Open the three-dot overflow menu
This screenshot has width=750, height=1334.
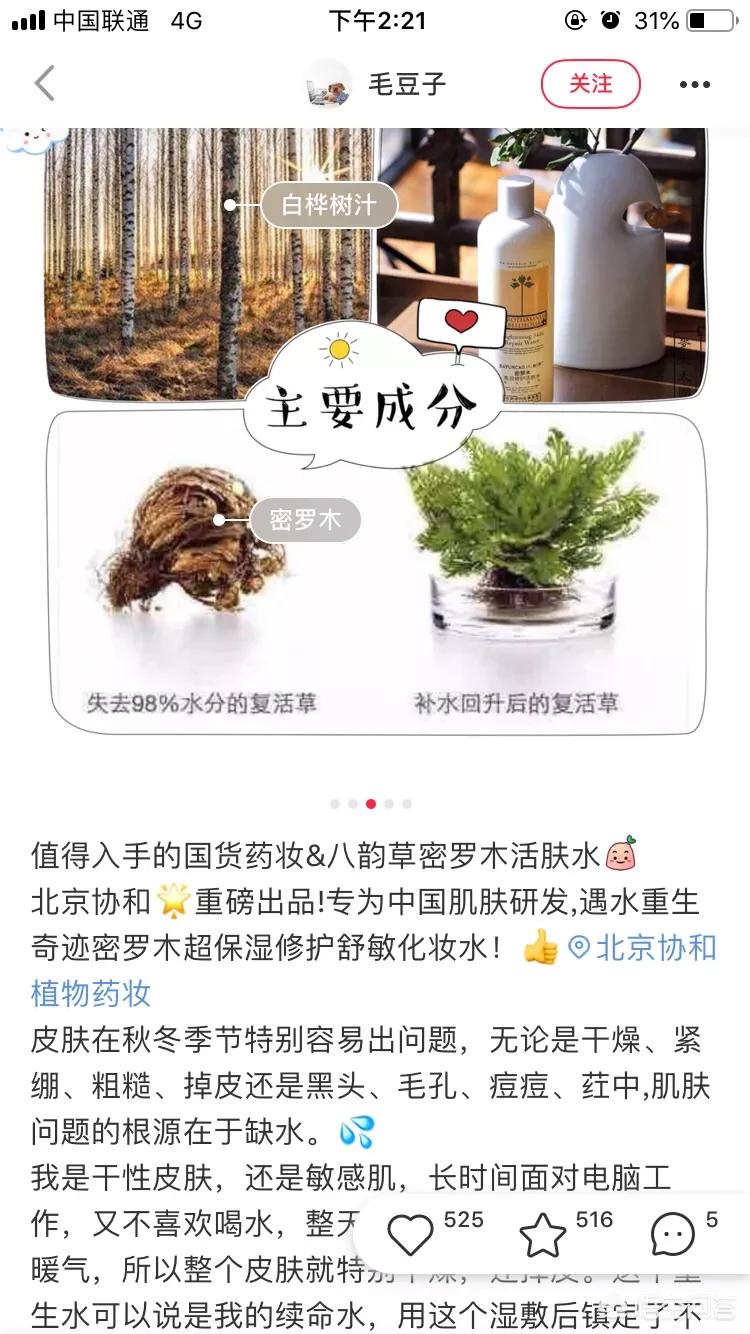694,85
